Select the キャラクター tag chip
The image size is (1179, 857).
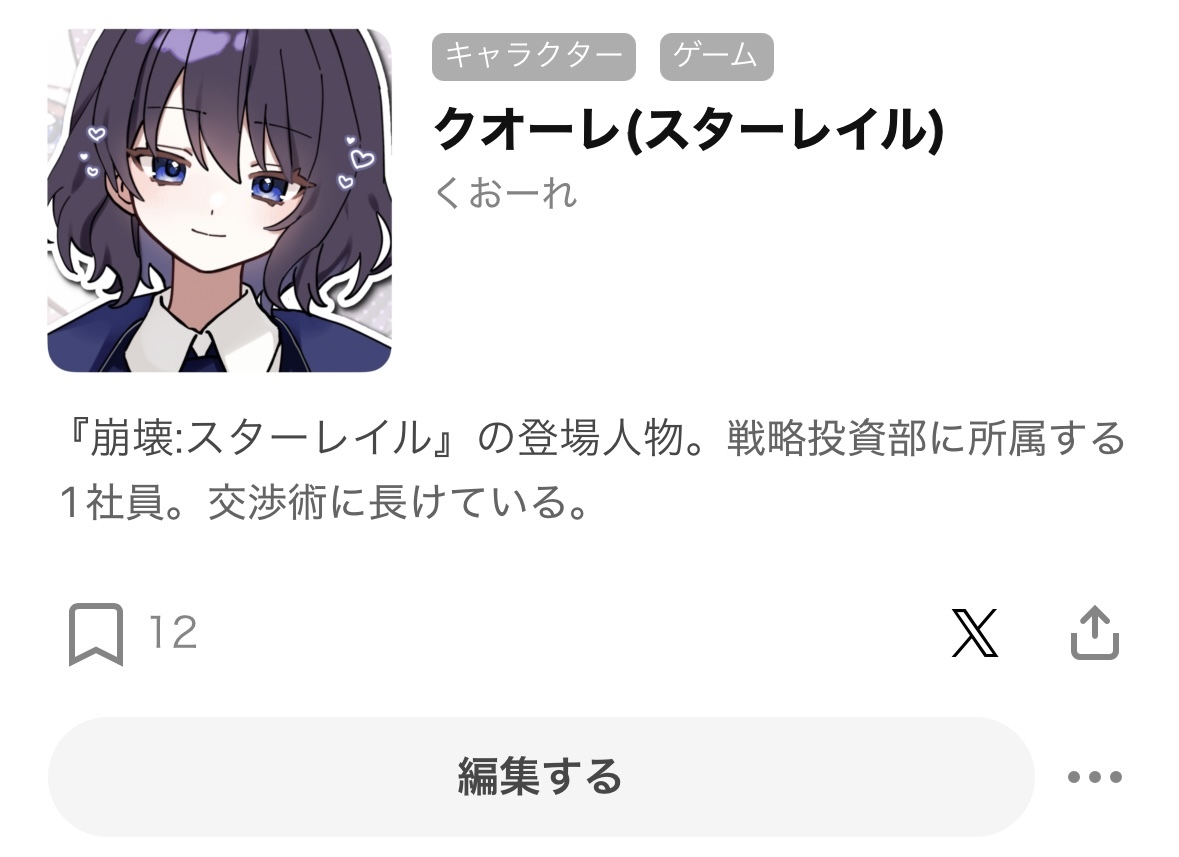click(534, 57)
